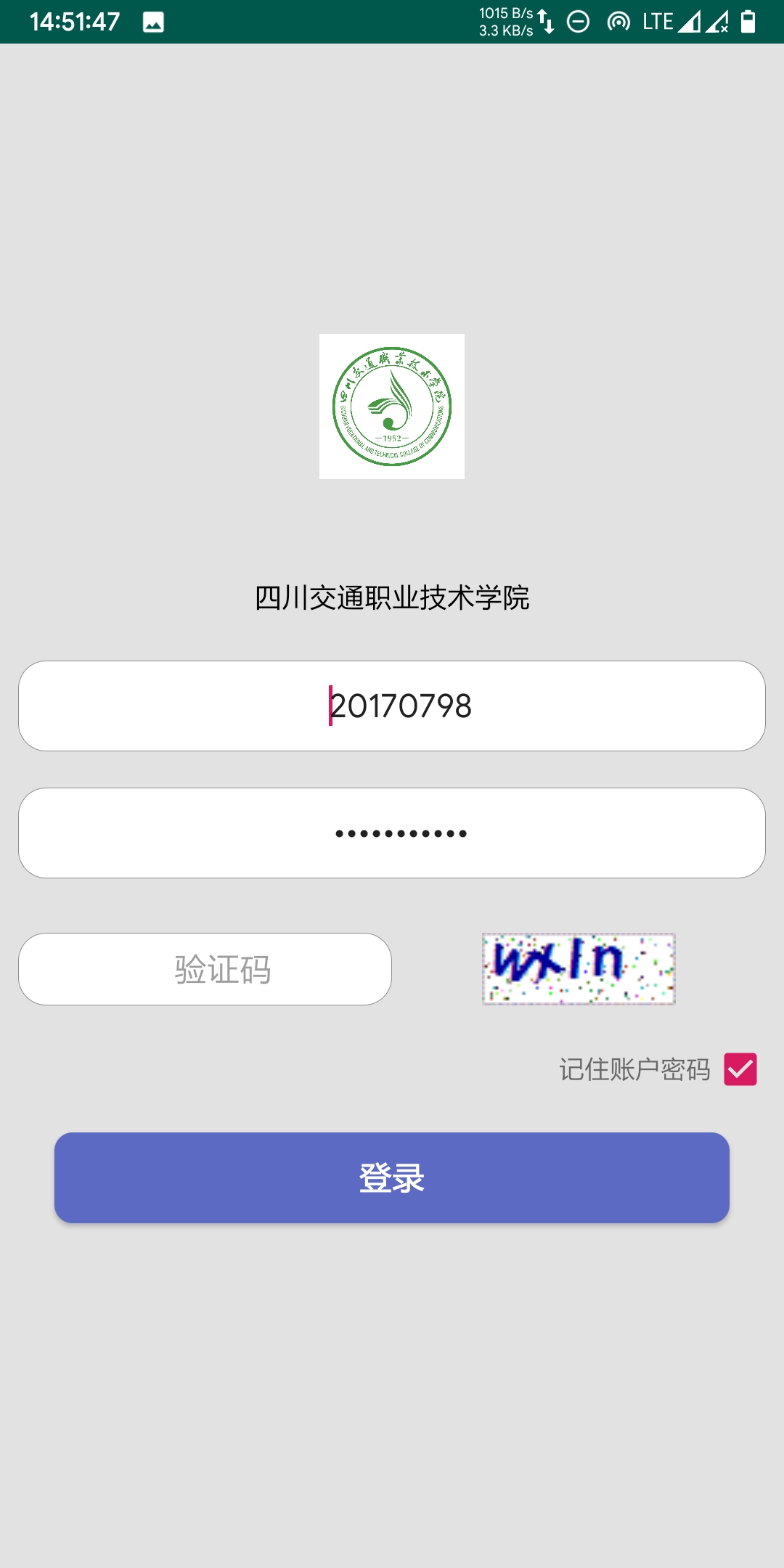Viewport: 784px width, 1568px height.
Task: Click the first signal strength icon
Action: click(x=690, y=20)
